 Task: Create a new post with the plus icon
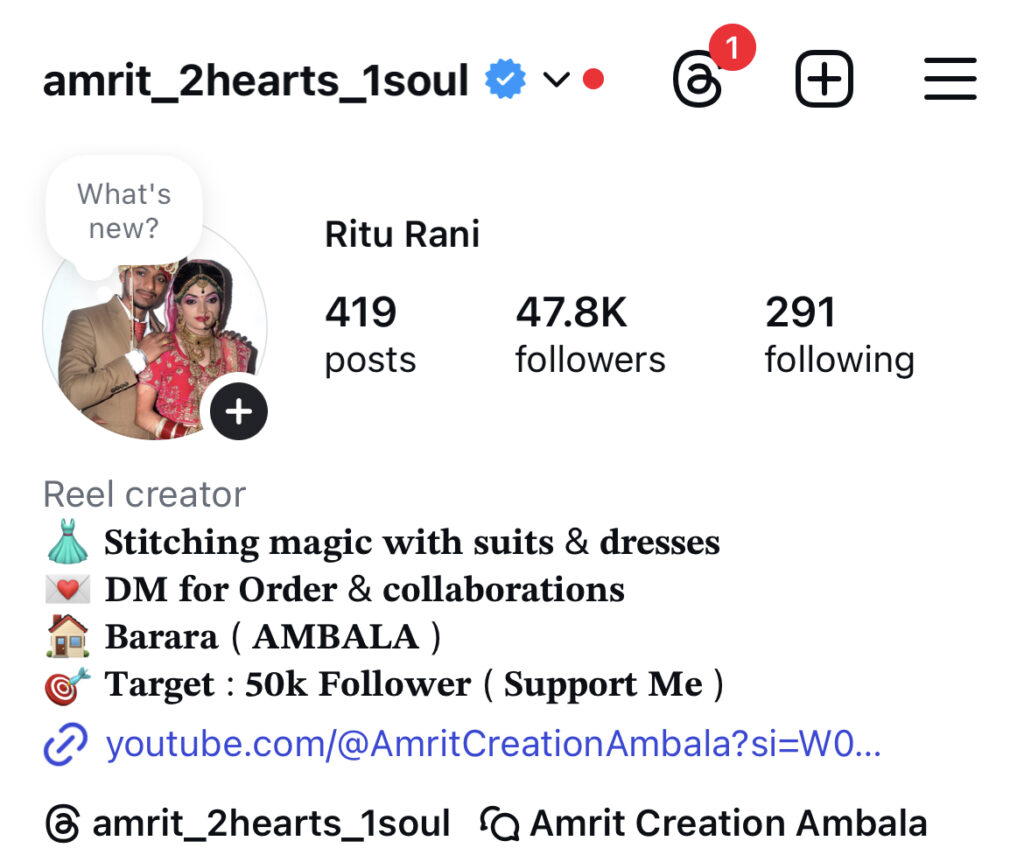824,80
